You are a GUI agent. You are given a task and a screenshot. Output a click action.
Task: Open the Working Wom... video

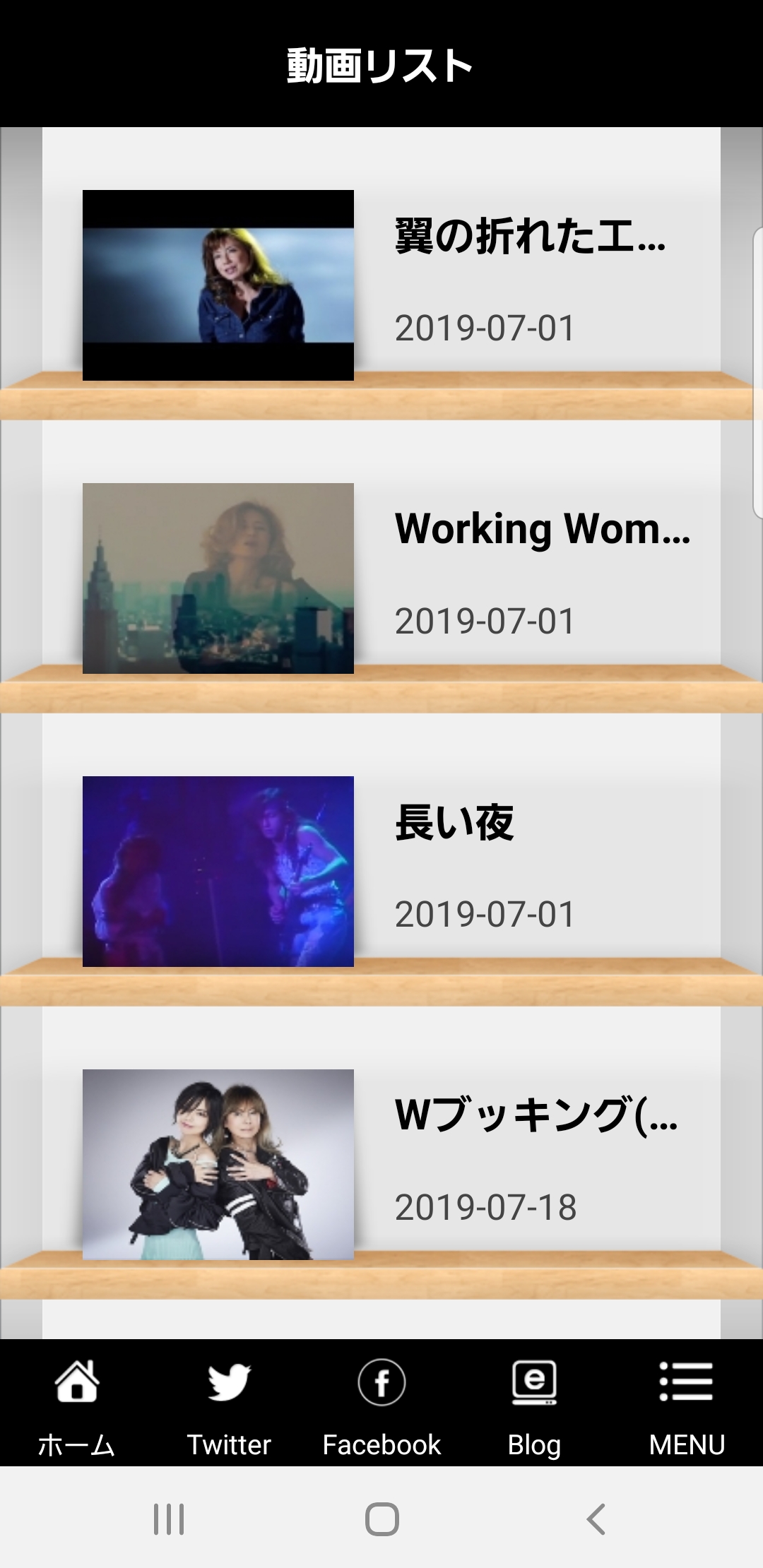[x=381, y=578]
